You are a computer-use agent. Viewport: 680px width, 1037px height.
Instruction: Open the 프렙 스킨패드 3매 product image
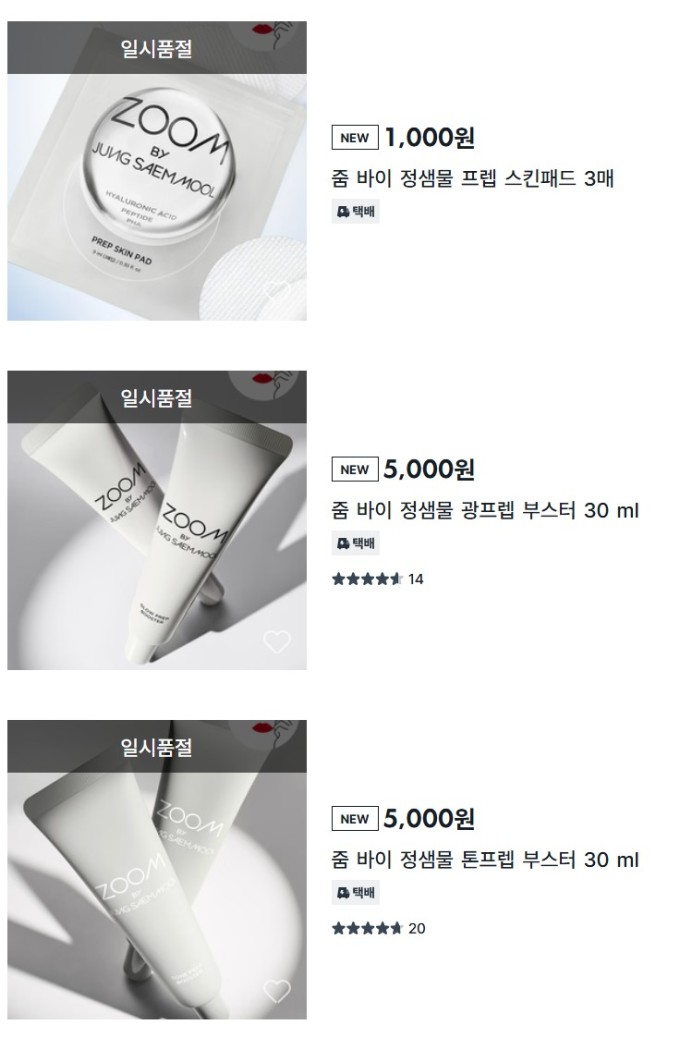[x=157, y=190]
